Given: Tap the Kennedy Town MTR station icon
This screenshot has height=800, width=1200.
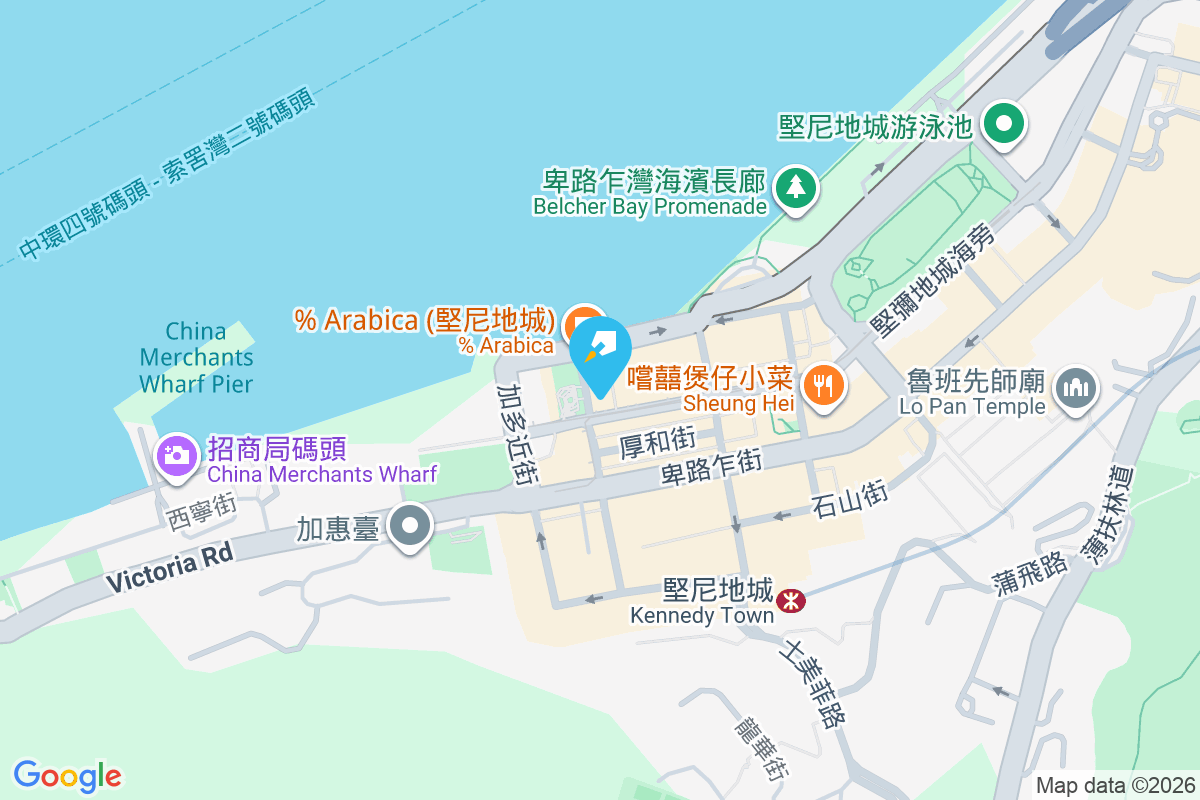Looking at the screenshot, I should [790, 600].
